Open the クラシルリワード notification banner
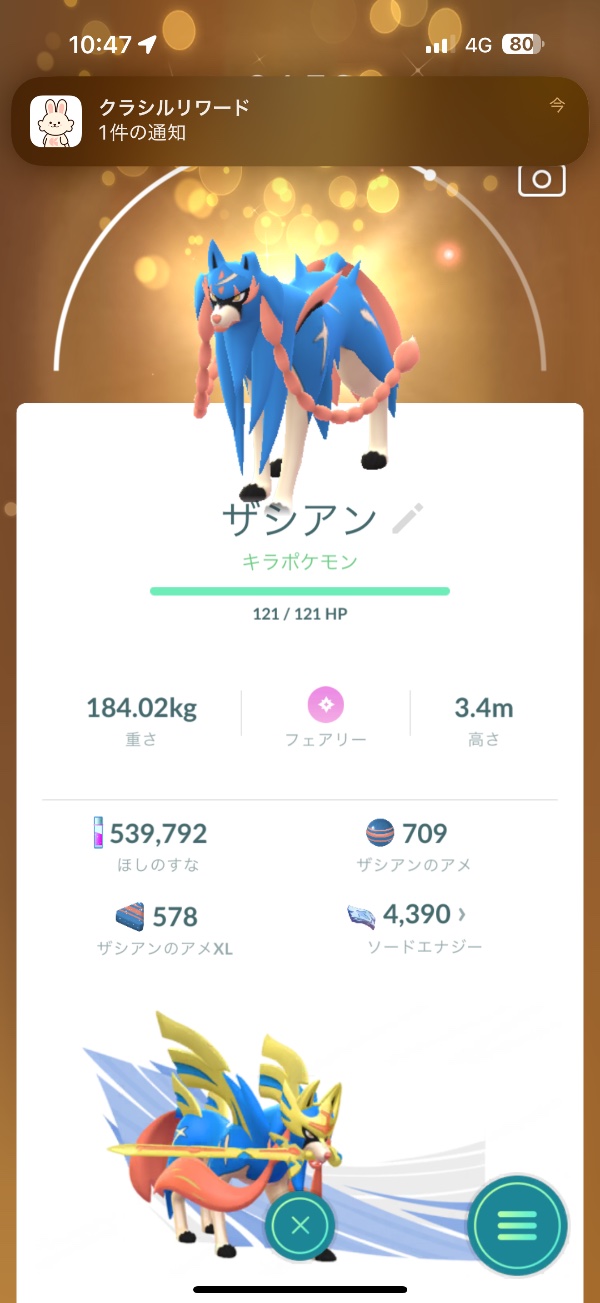This screenshot has height=1303, width=600. coord(300,121)
